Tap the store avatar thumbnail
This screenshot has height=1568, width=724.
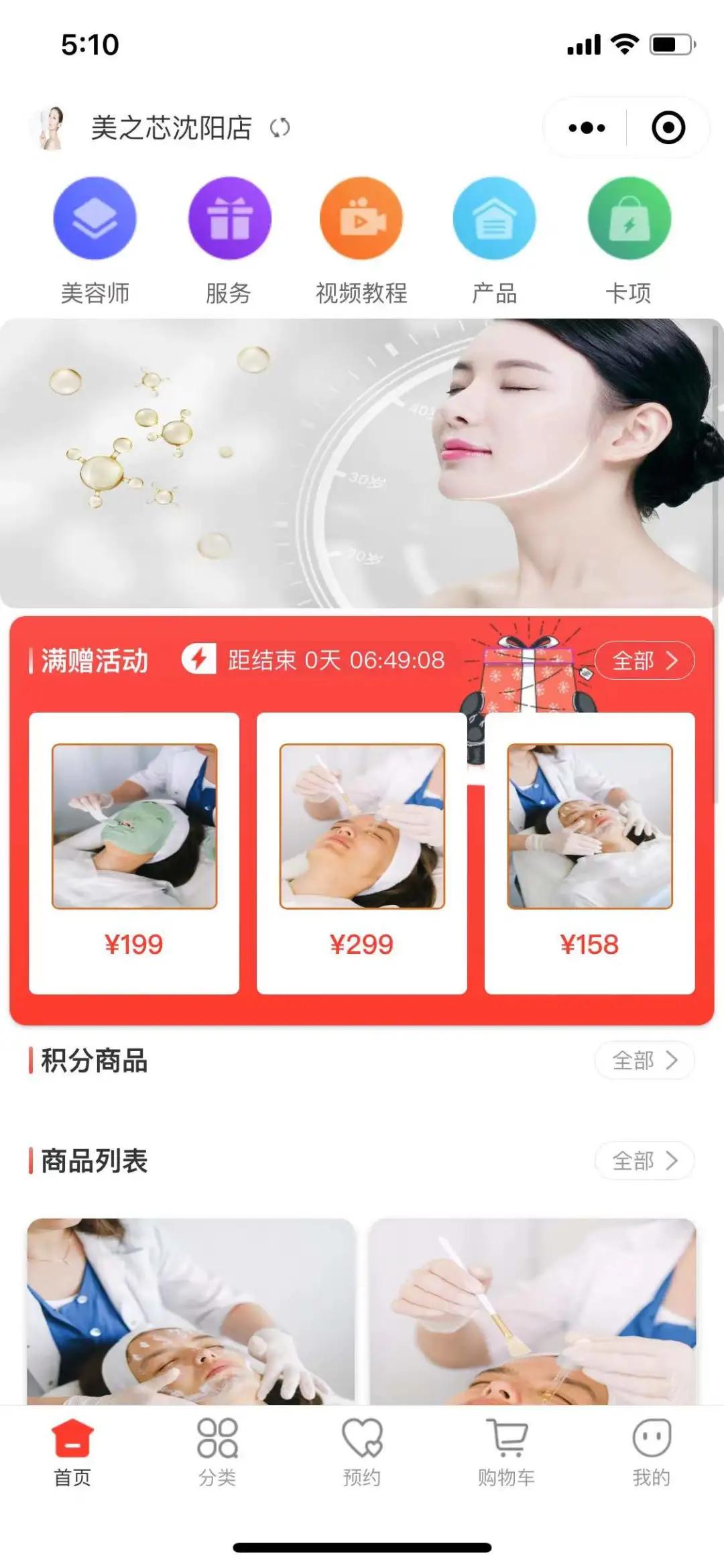pyautogui.click(x=54, y=127)
